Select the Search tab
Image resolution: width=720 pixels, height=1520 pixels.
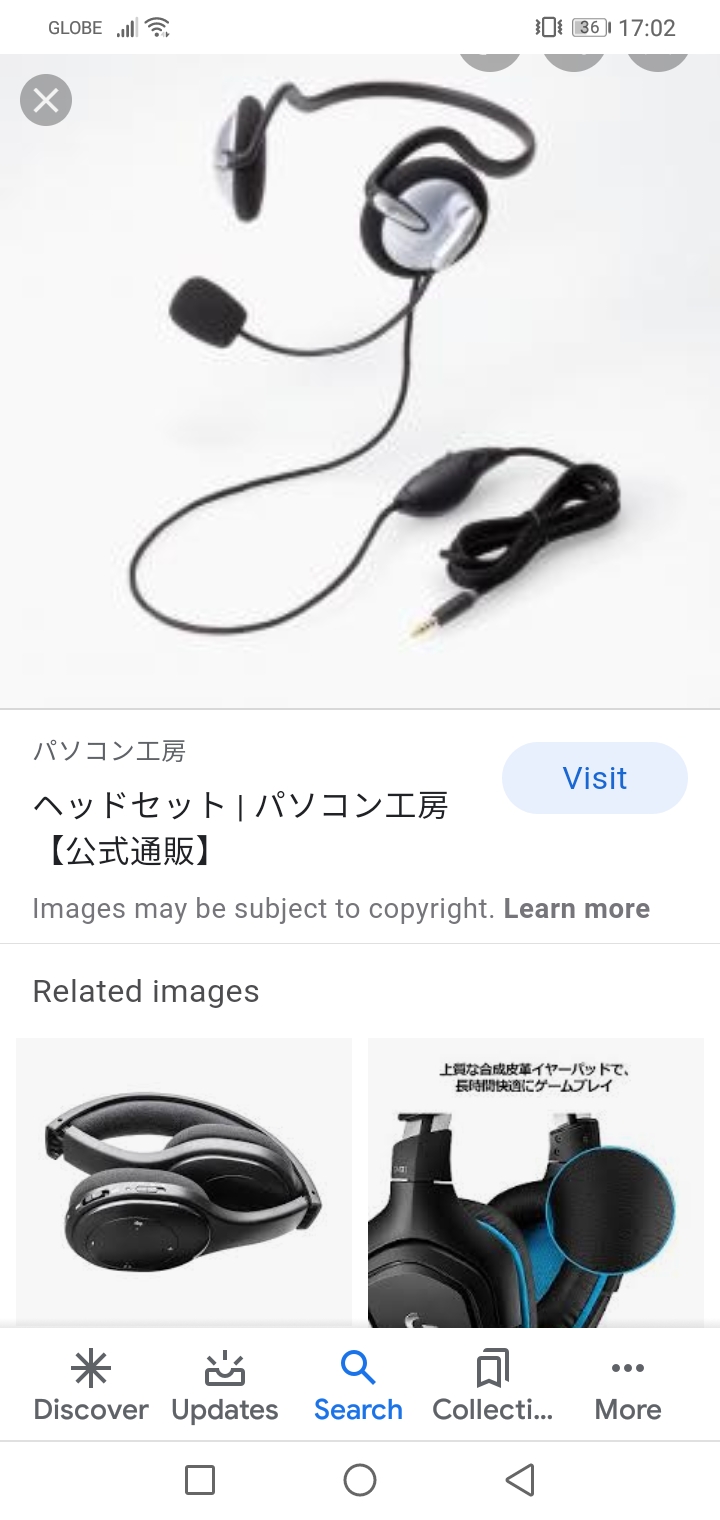[358, 1386]
